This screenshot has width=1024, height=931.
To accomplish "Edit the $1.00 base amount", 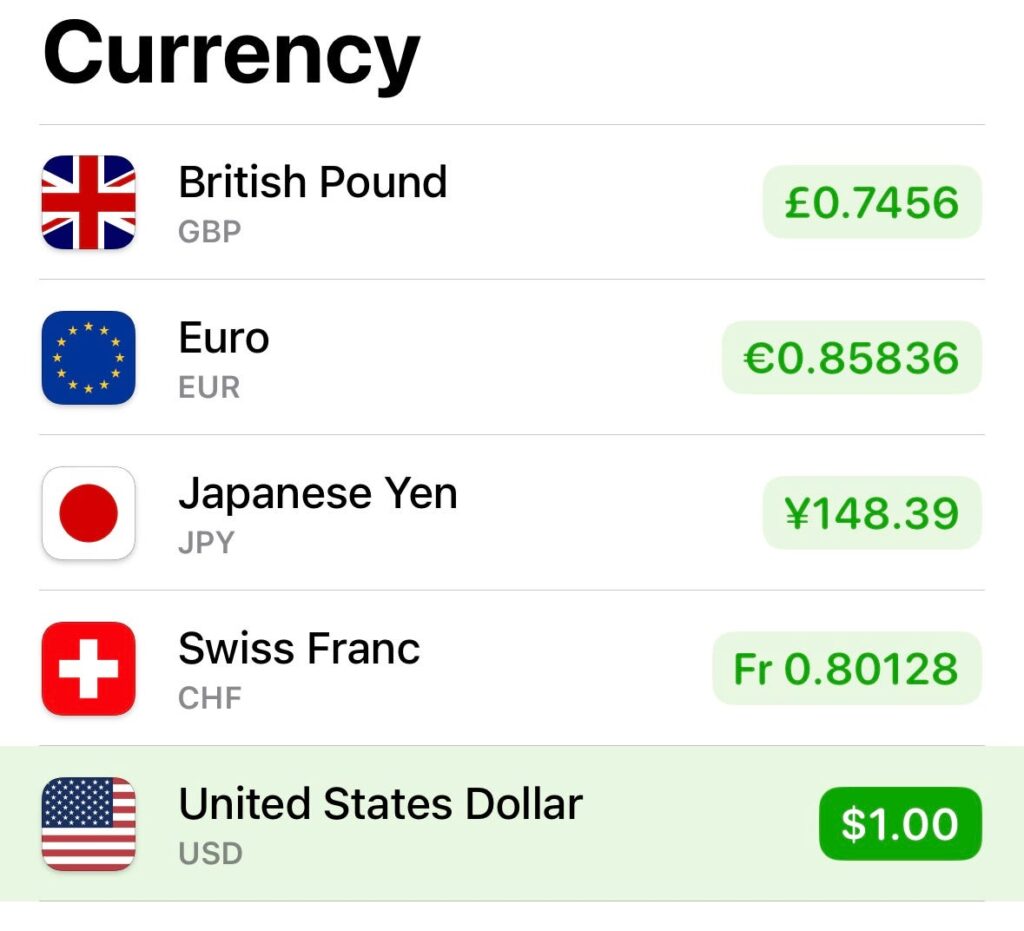I will [x=900, y=823].
